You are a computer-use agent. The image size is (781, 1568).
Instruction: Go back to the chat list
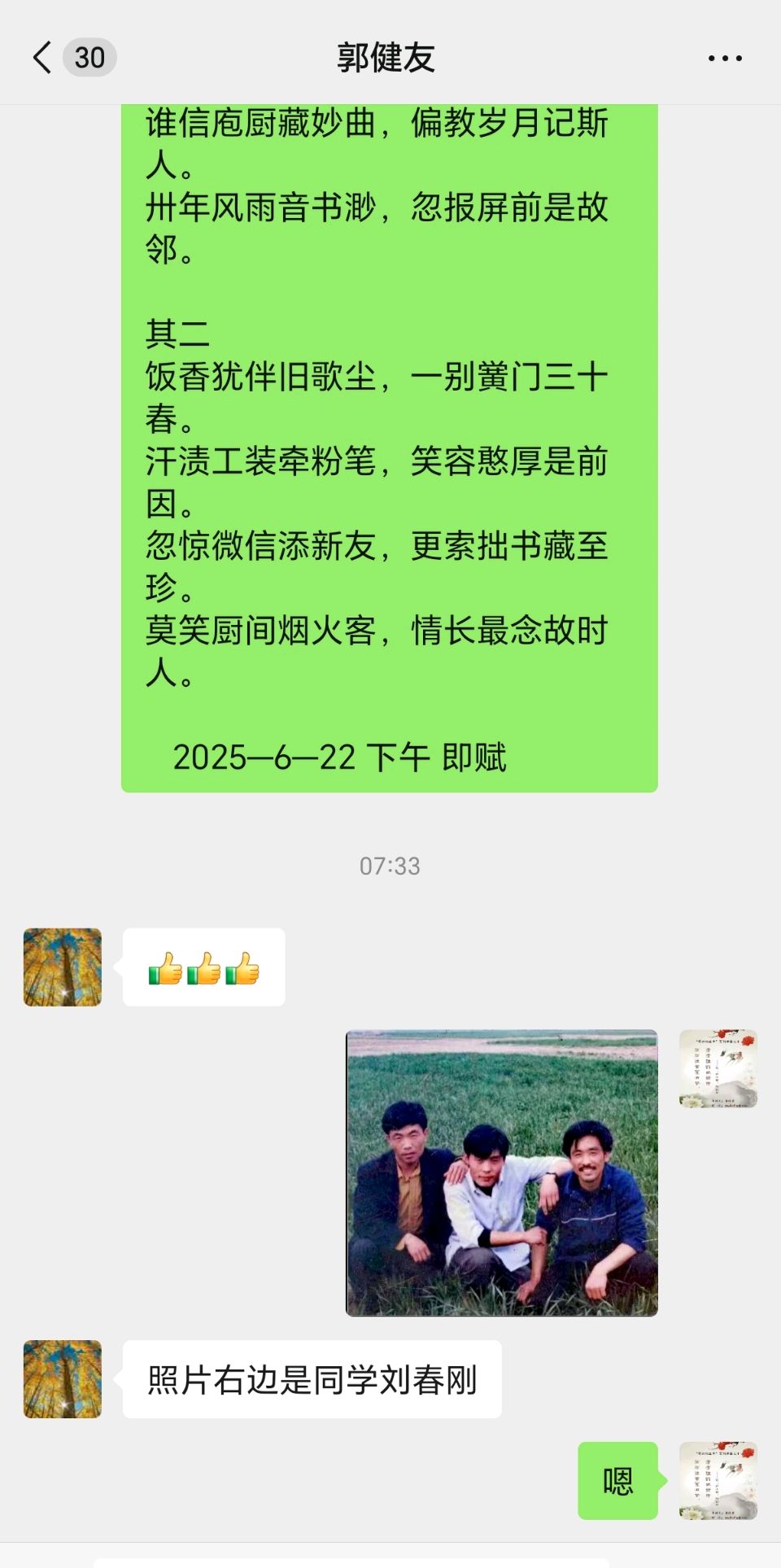tap(42, 59)
